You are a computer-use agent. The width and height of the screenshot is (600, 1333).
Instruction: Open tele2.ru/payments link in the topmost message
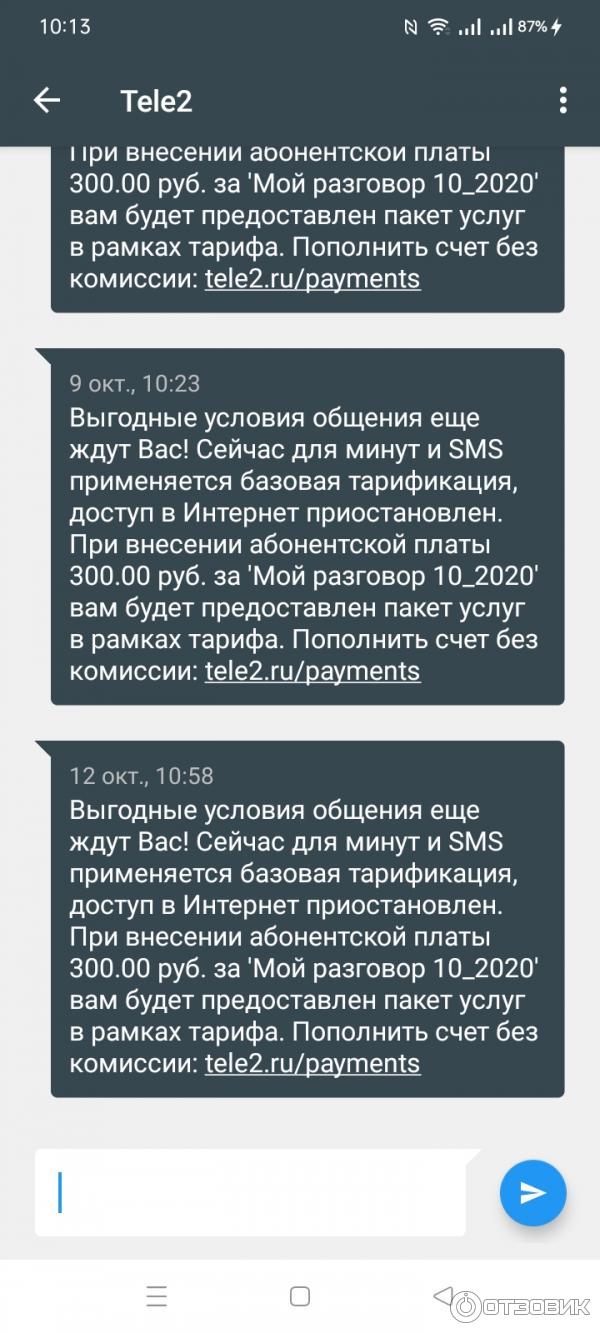312,278
